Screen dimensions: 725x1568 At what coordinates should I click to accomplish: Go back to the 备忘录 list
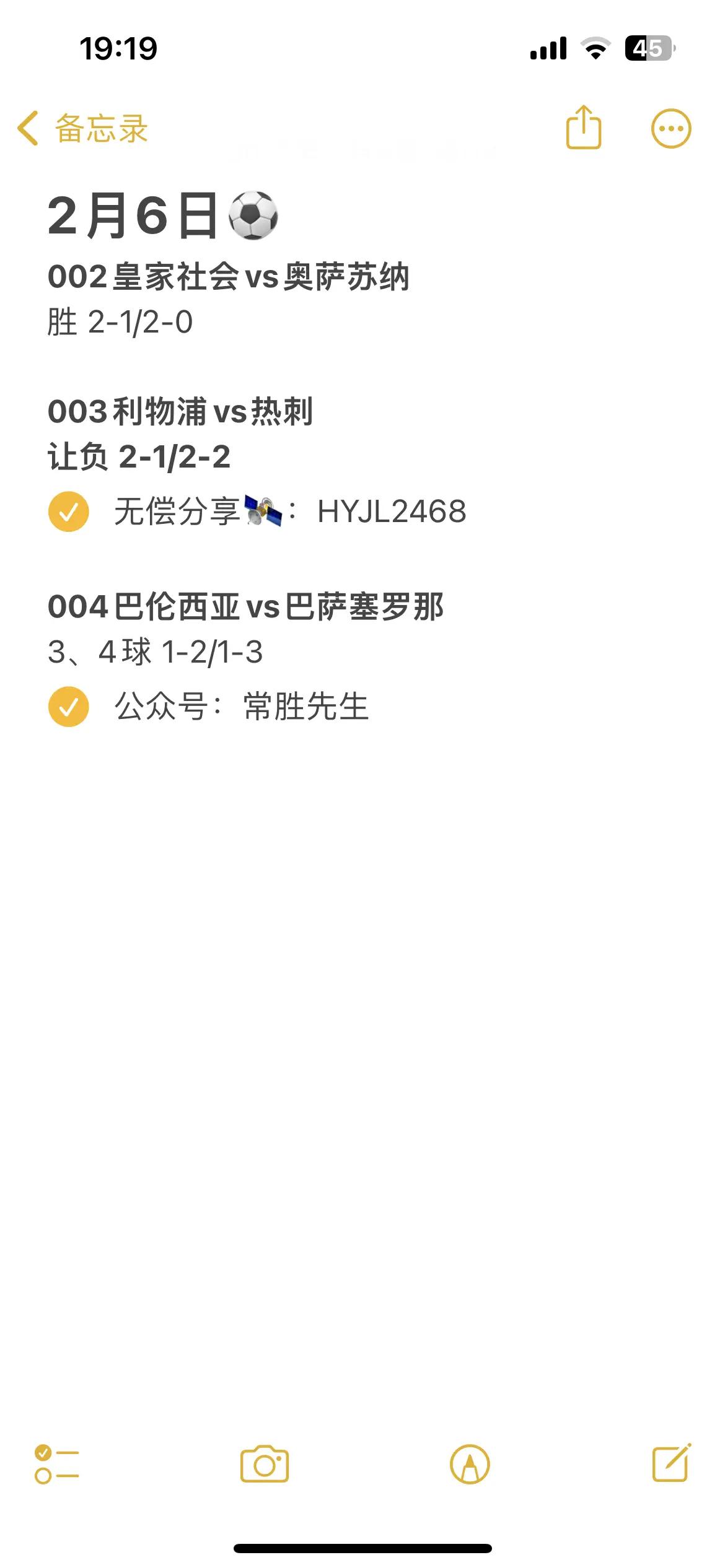(x=82, y=129)
